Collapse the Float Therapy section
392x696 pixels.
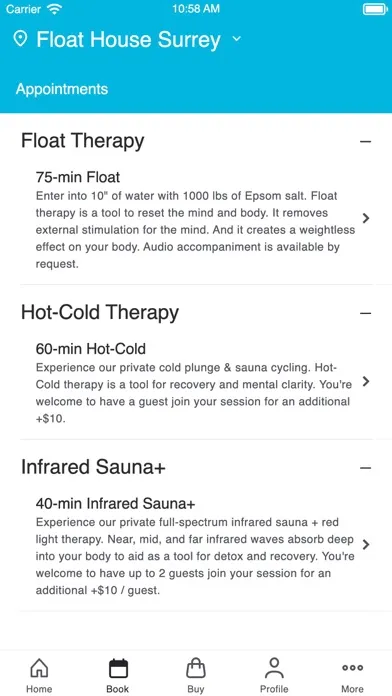click(x=365, y=142)
